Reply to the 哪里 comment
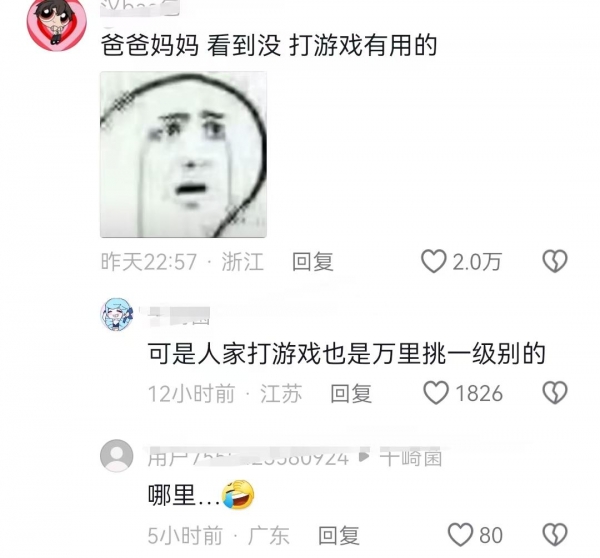The width and height of the screenshot is (600, 558). pyautogui.click(x=338, y=536)
